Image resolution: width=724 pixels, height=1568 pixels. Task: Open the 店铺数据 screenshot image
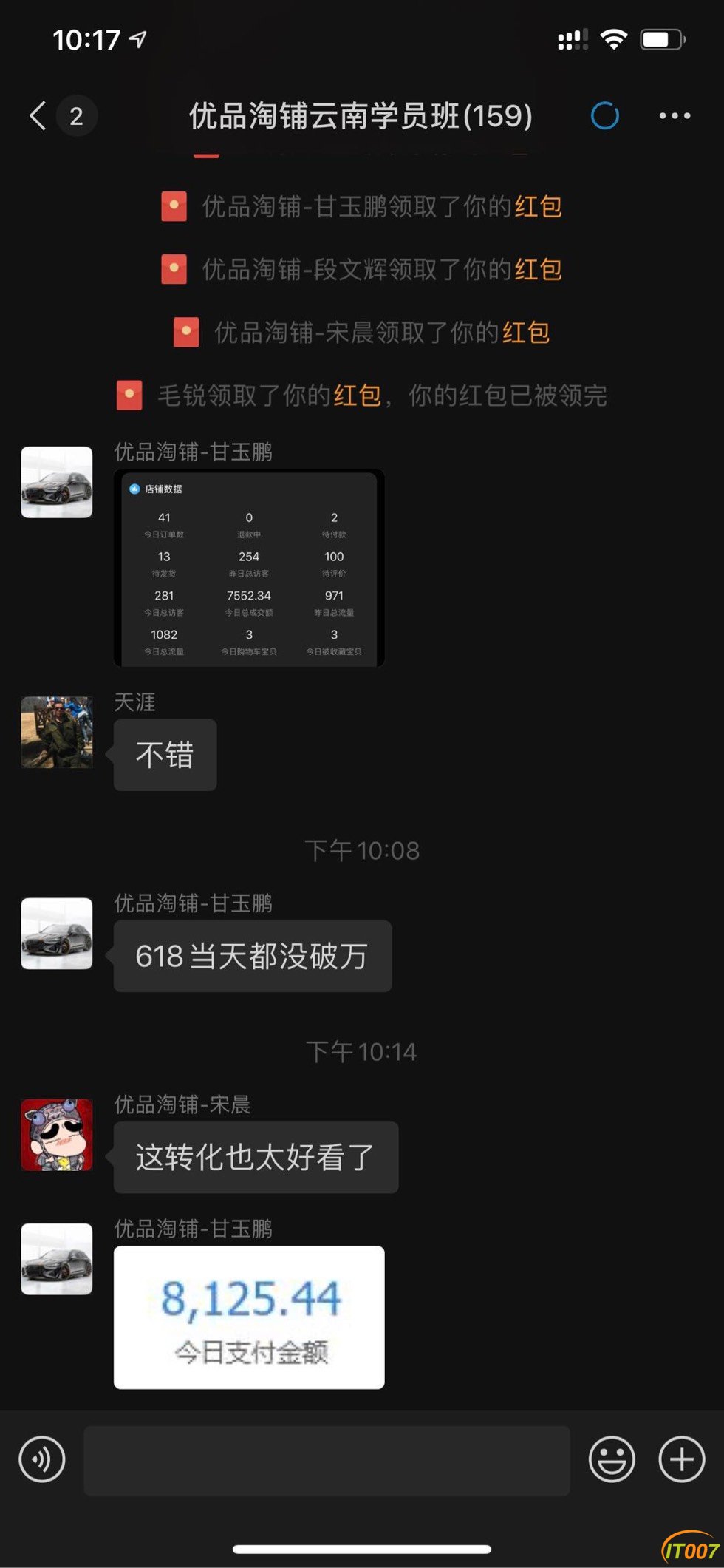coord(249,568)
